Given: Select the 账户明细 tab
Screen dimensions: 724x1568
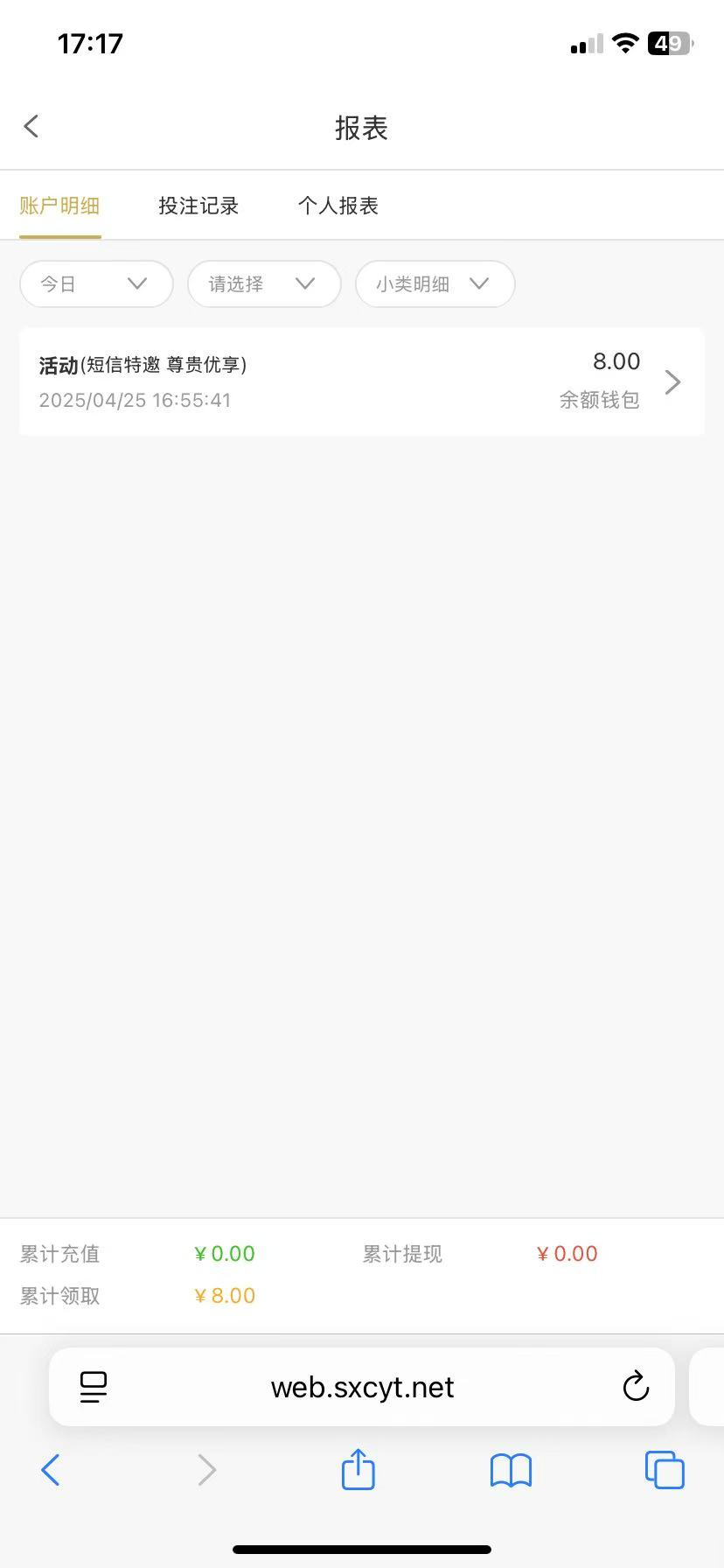Looking at the screenshot, I should (x=59, y=206).
